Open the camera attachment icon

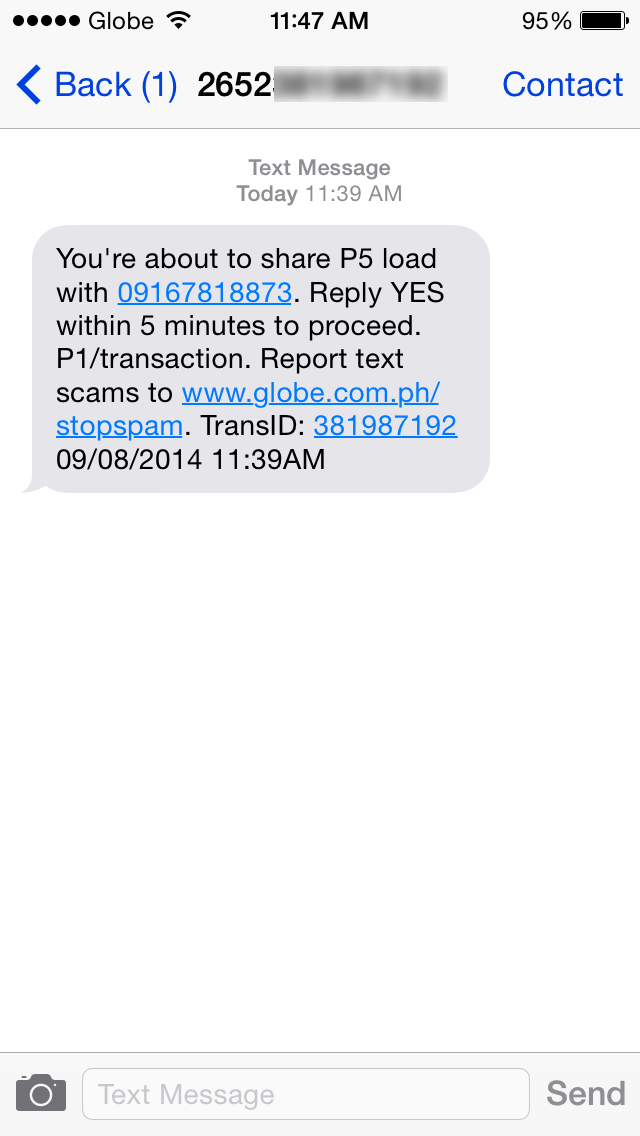coord(41,1093)
